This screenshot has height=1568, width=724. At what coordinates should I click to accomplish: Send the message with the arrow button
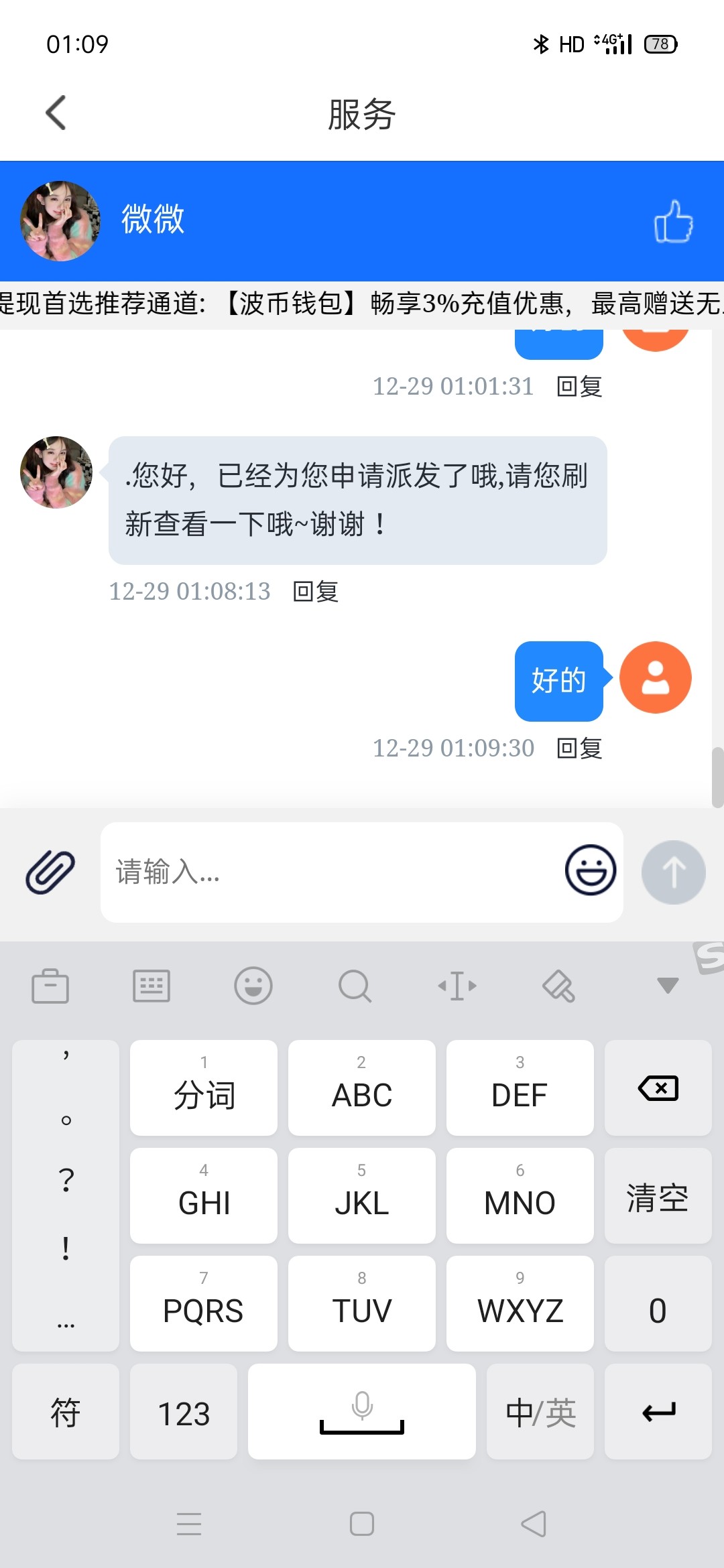(673, 872)
